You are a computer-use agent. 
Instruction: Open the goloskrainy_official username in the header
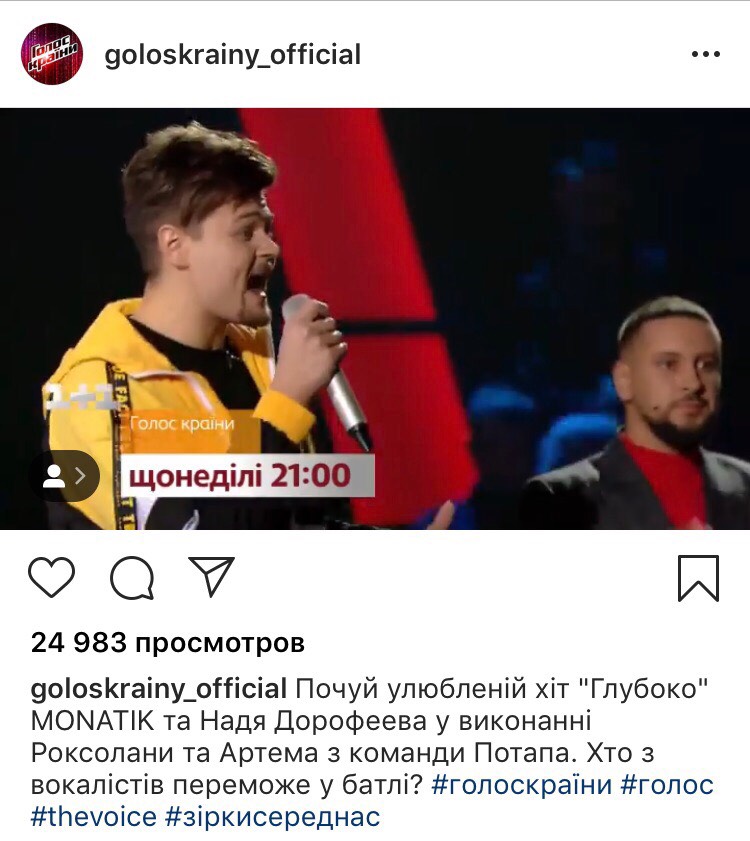(232, 54)
